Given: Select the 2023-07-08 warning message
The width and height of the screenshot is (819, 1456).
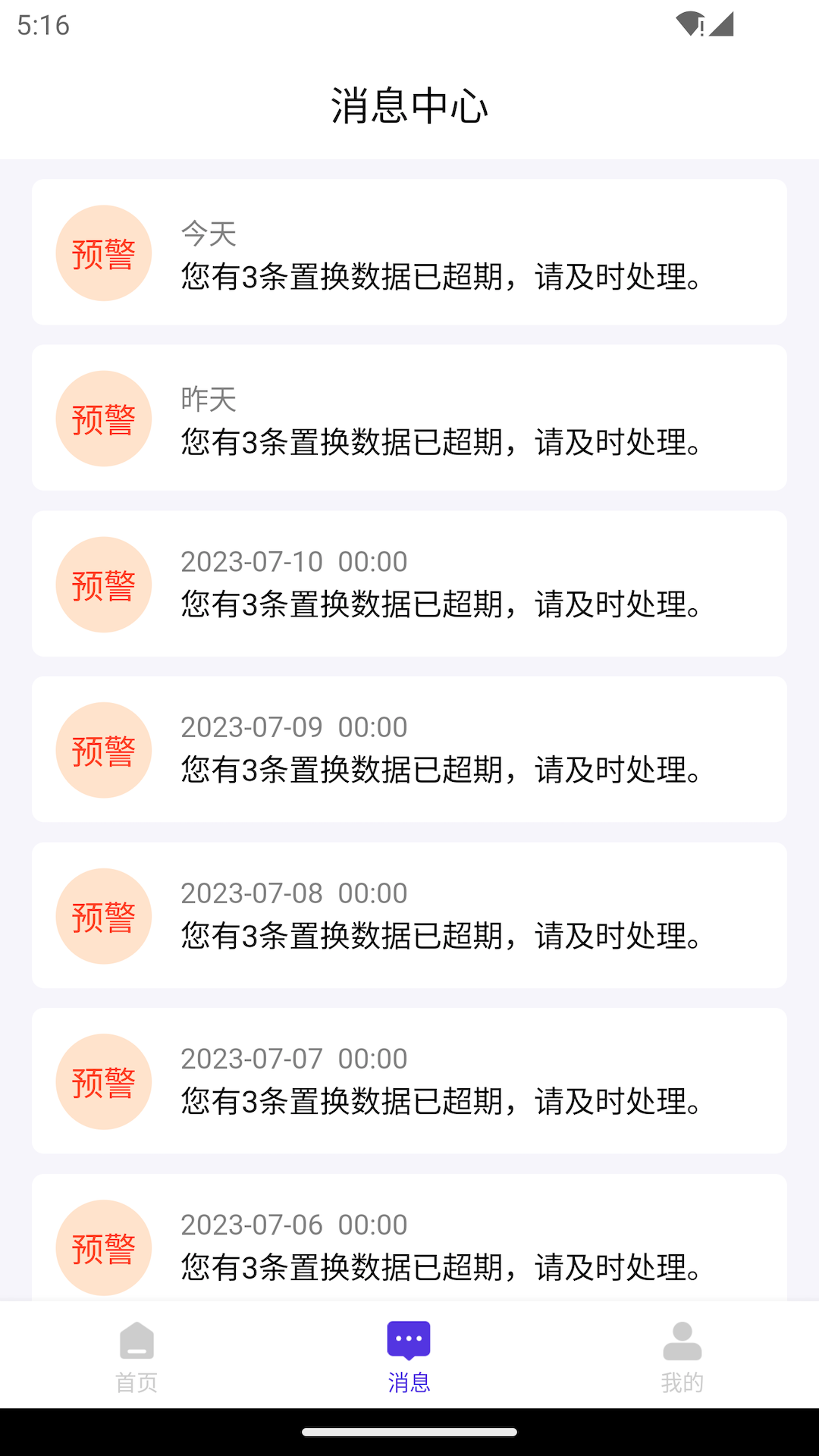Looking at the screenshot, I should (x=409, y=915).
